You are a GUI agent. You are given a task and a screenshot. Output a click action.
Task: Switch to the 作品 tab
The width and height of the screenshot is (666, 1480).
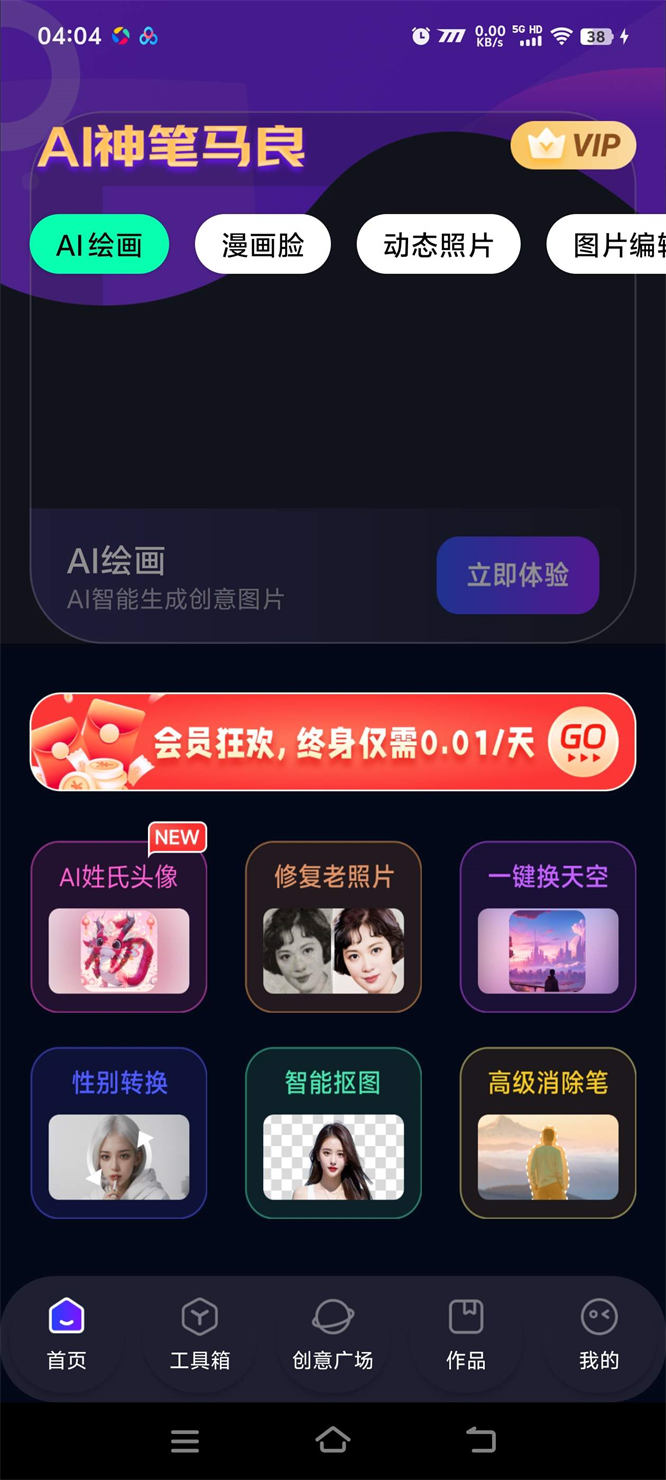(465, 1333)
